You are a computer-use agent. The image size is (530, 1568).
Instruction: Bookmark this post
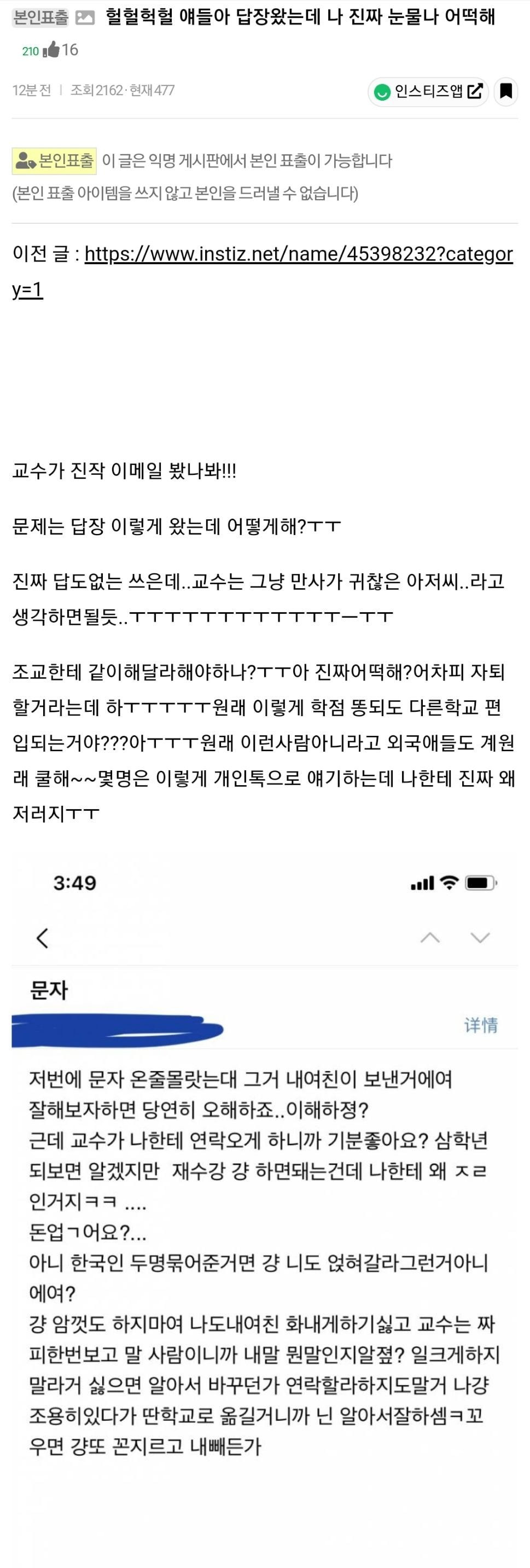click(x=505, y=92)
